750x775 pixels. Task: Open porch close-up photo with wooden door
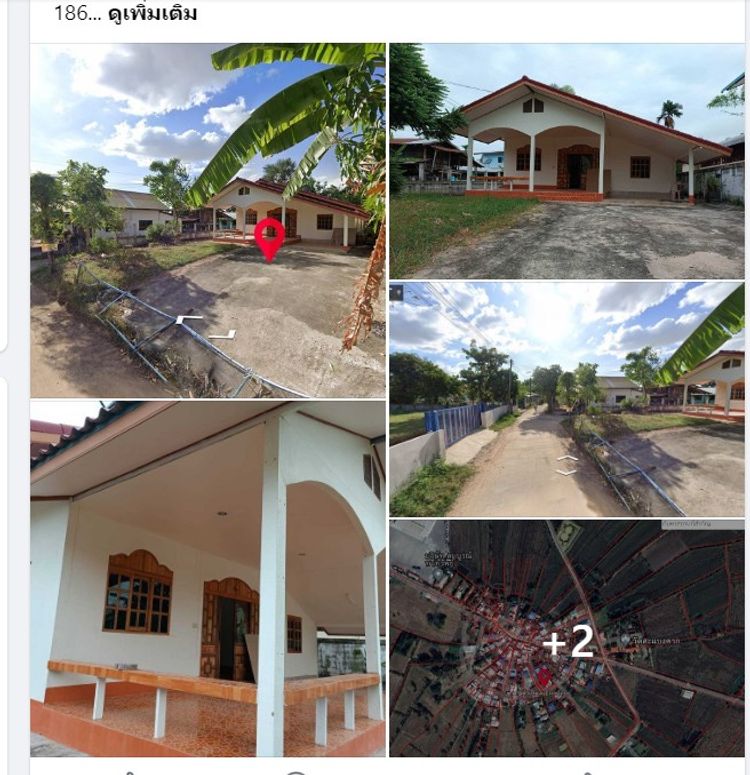point(208,578)
